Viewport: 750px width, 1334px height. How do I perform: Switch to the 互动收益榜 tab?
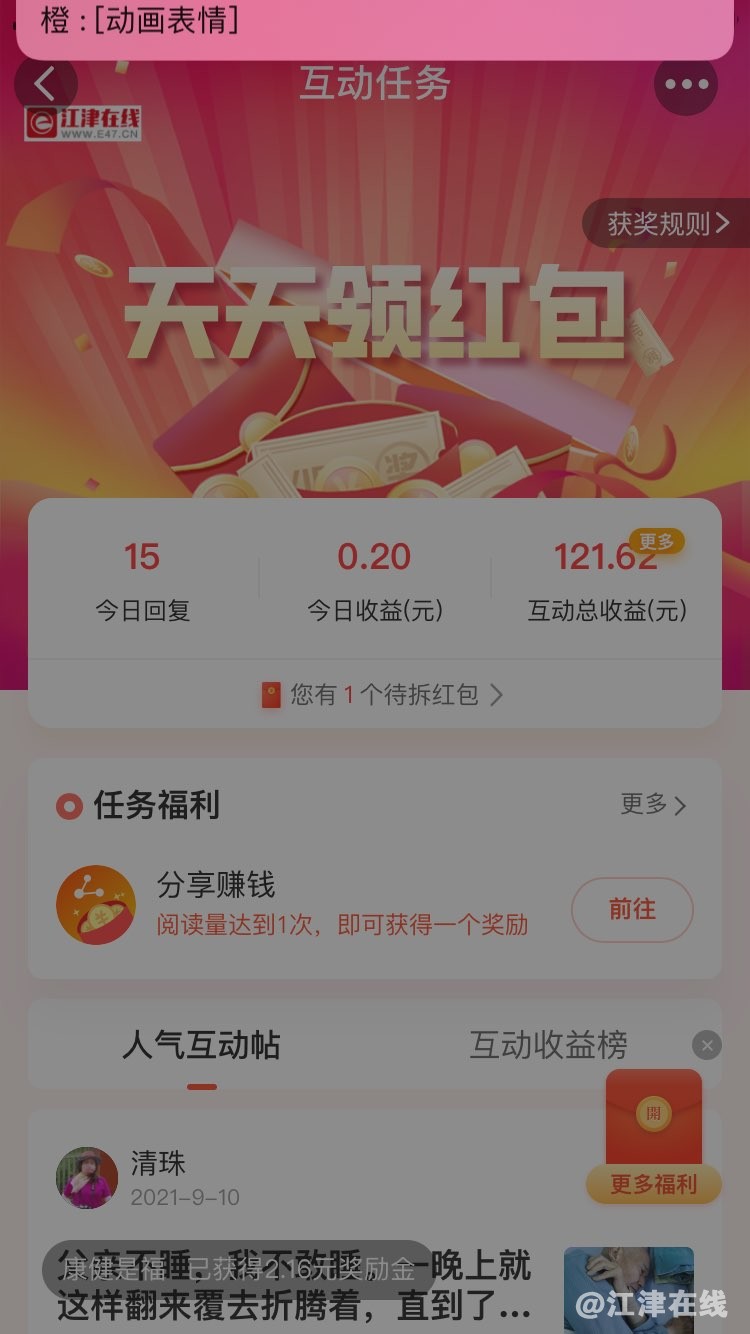coord(548,1046)
